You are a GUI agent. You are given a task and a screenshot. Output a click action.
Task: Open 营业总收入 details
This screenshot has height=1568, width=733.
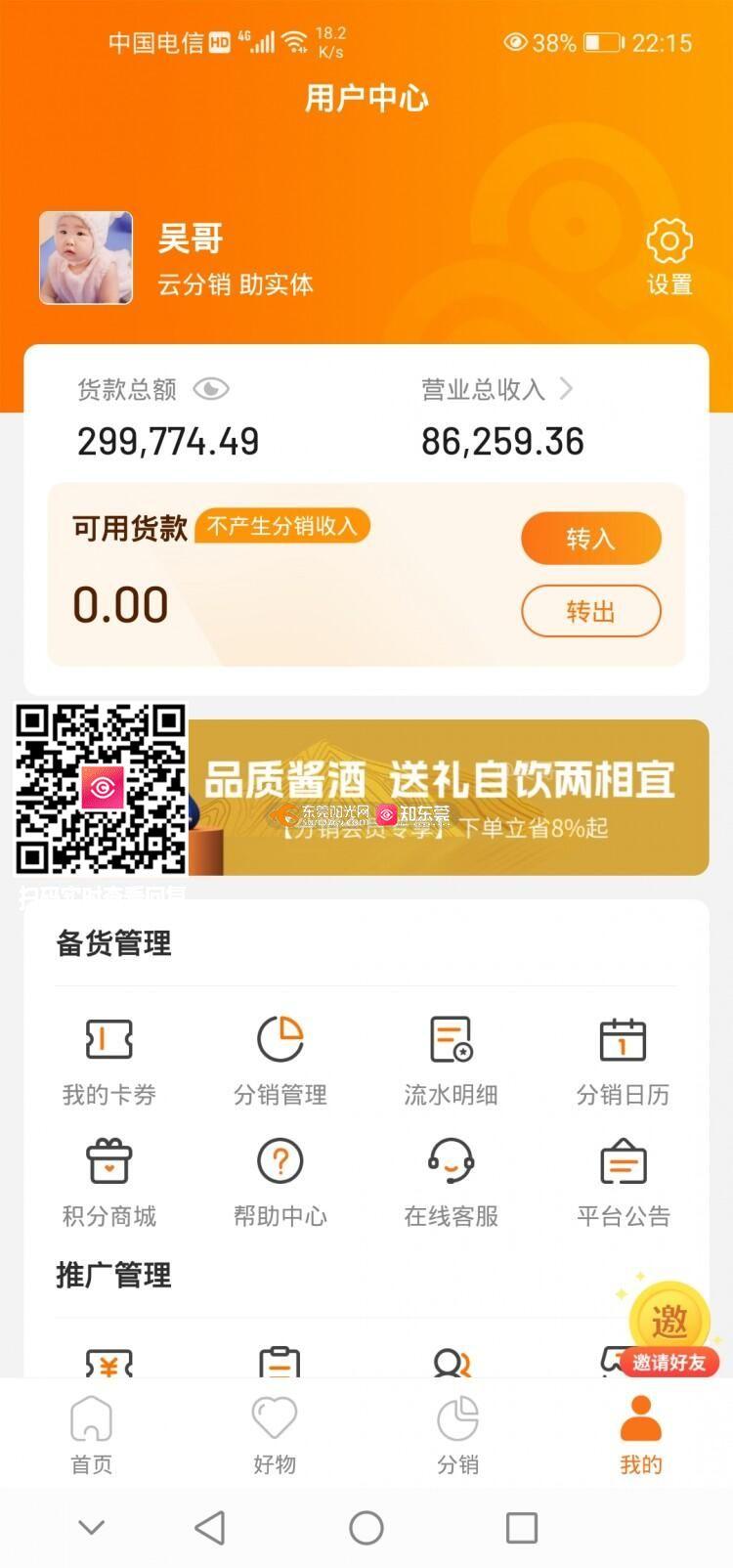click(x=496, y=389)
